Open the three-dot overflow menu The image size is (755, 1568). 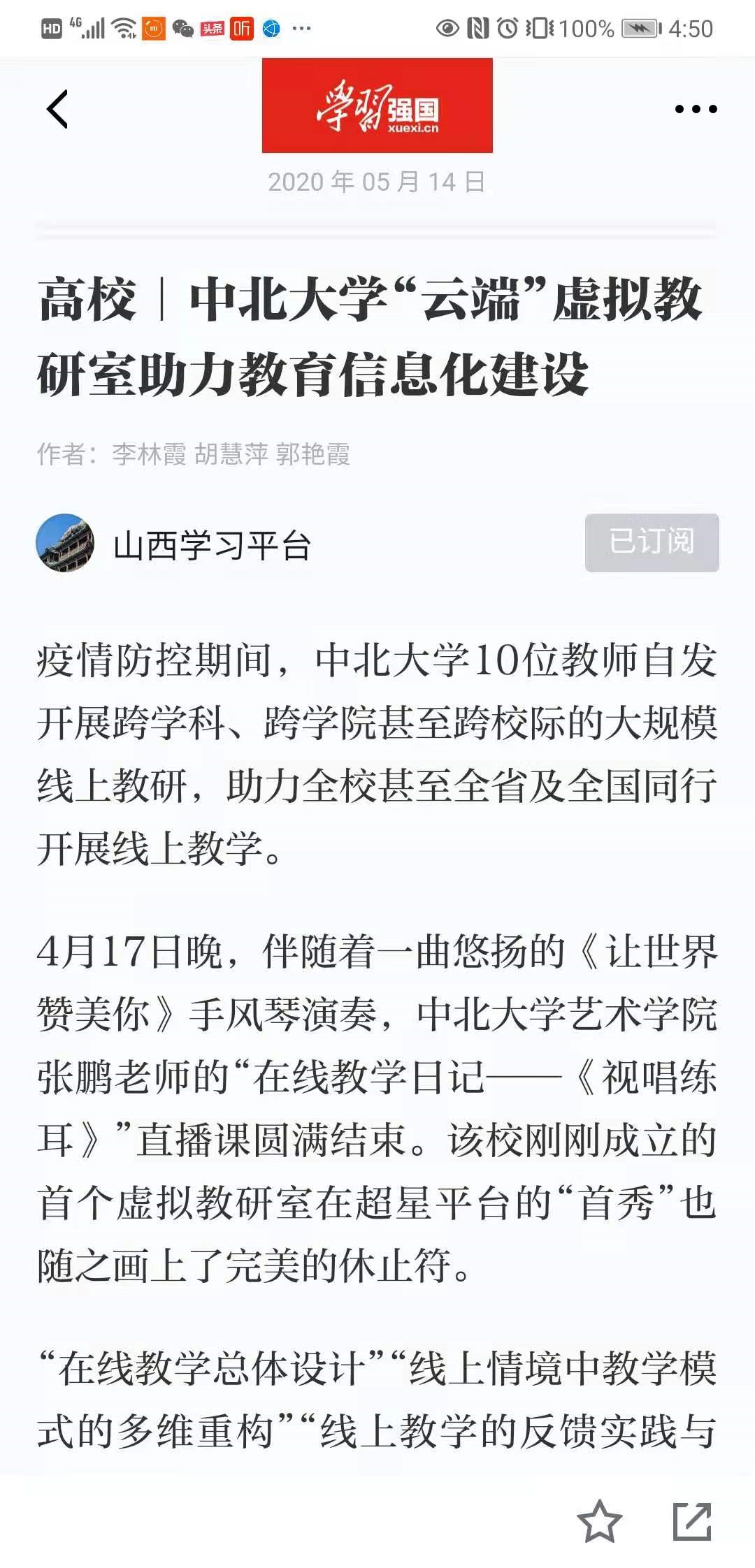(x=696, y=109)
